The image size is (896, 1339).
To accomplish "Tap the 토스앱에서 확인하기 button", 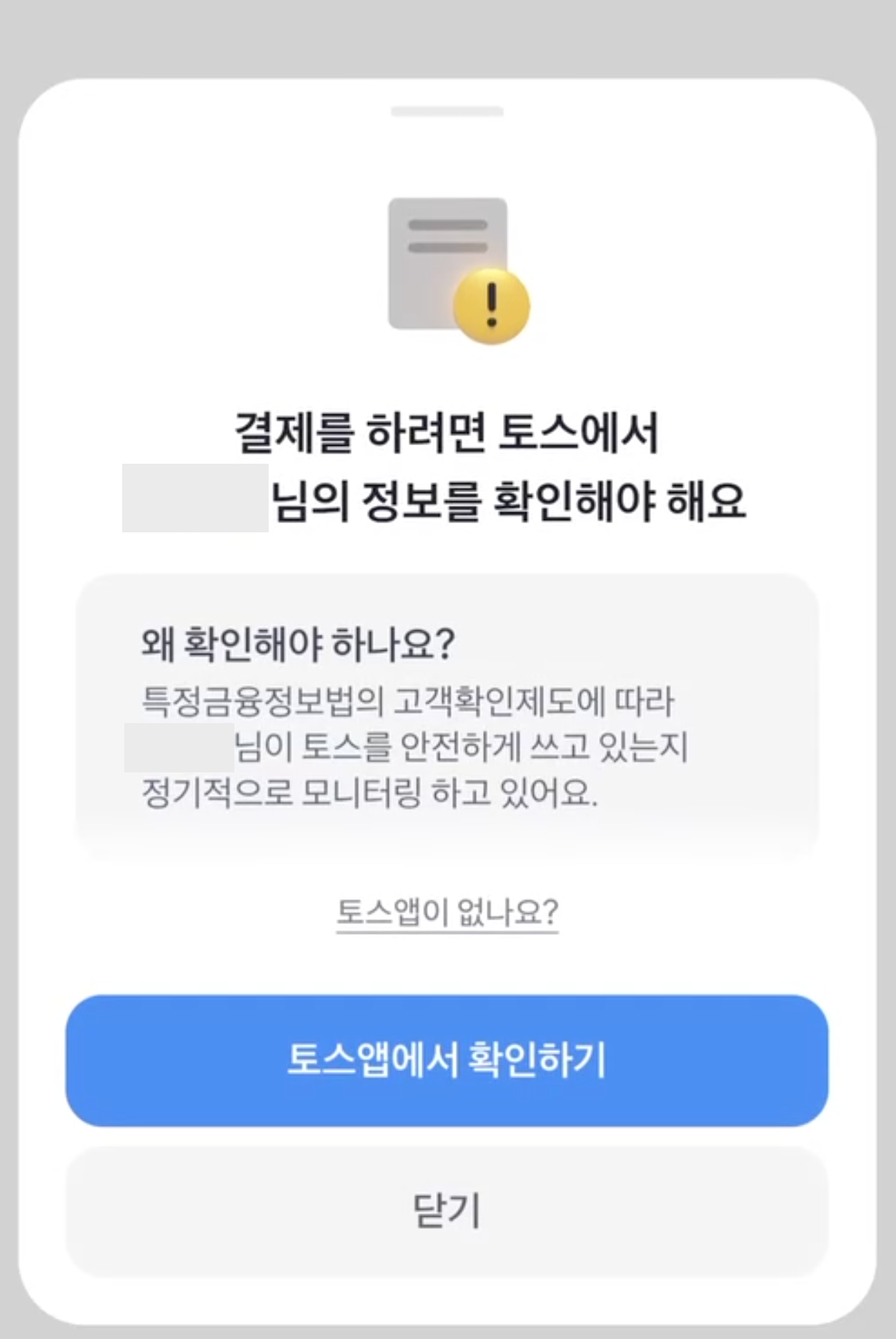I will tap(447, 1060).
